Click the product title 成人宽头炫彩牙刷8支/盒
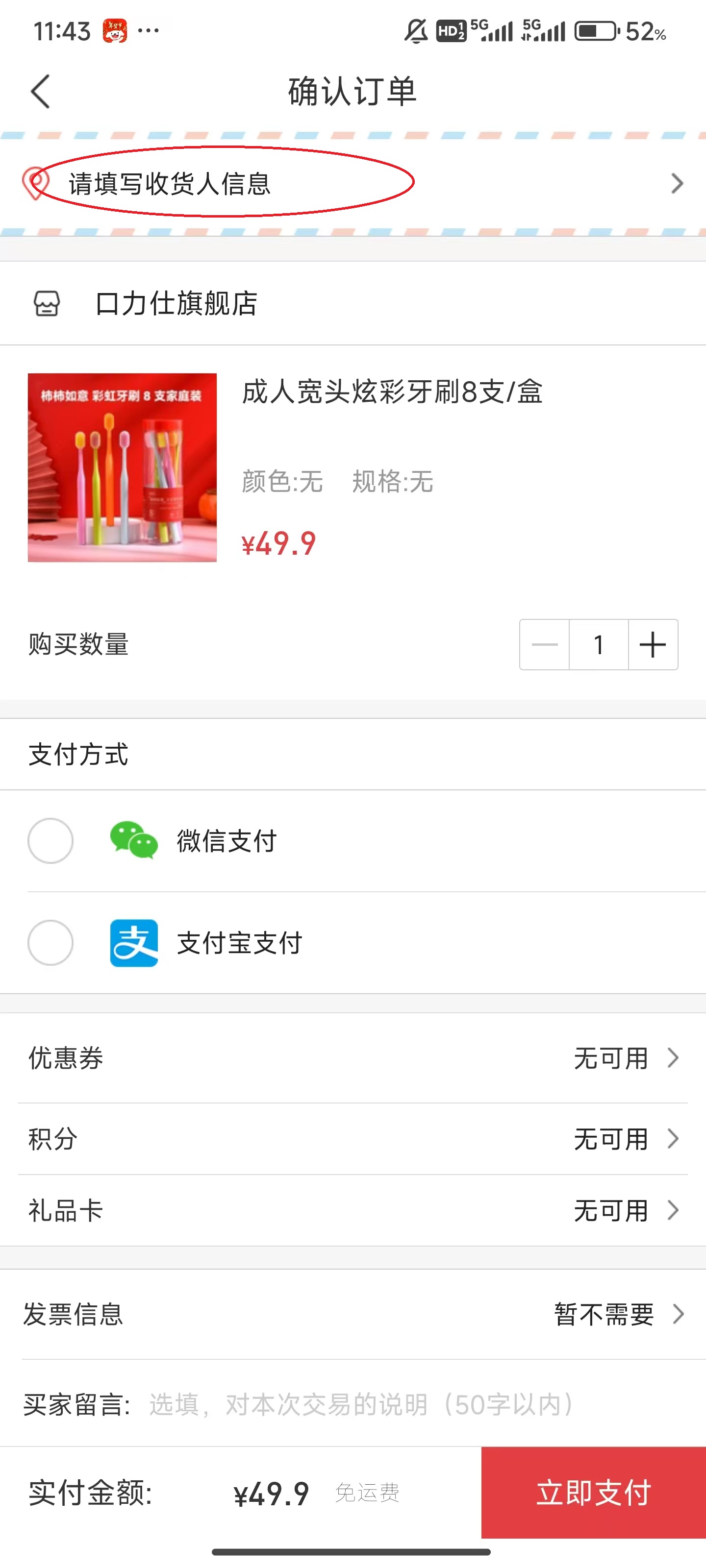This screenshot has height=1568, width=706. (x=392, y=392)
